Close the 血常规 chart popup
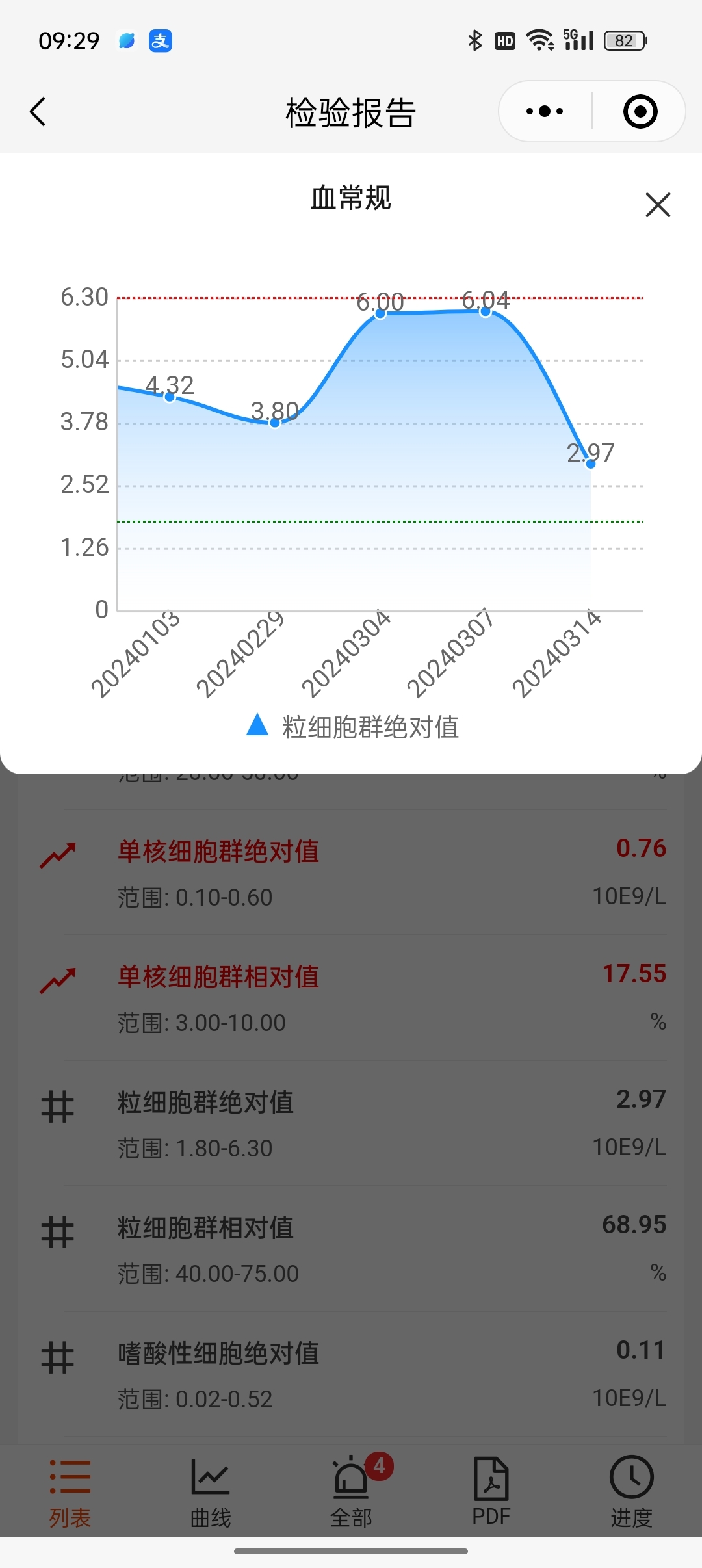This screenshot has width=702, height=1568. click(x=658, y=205)
